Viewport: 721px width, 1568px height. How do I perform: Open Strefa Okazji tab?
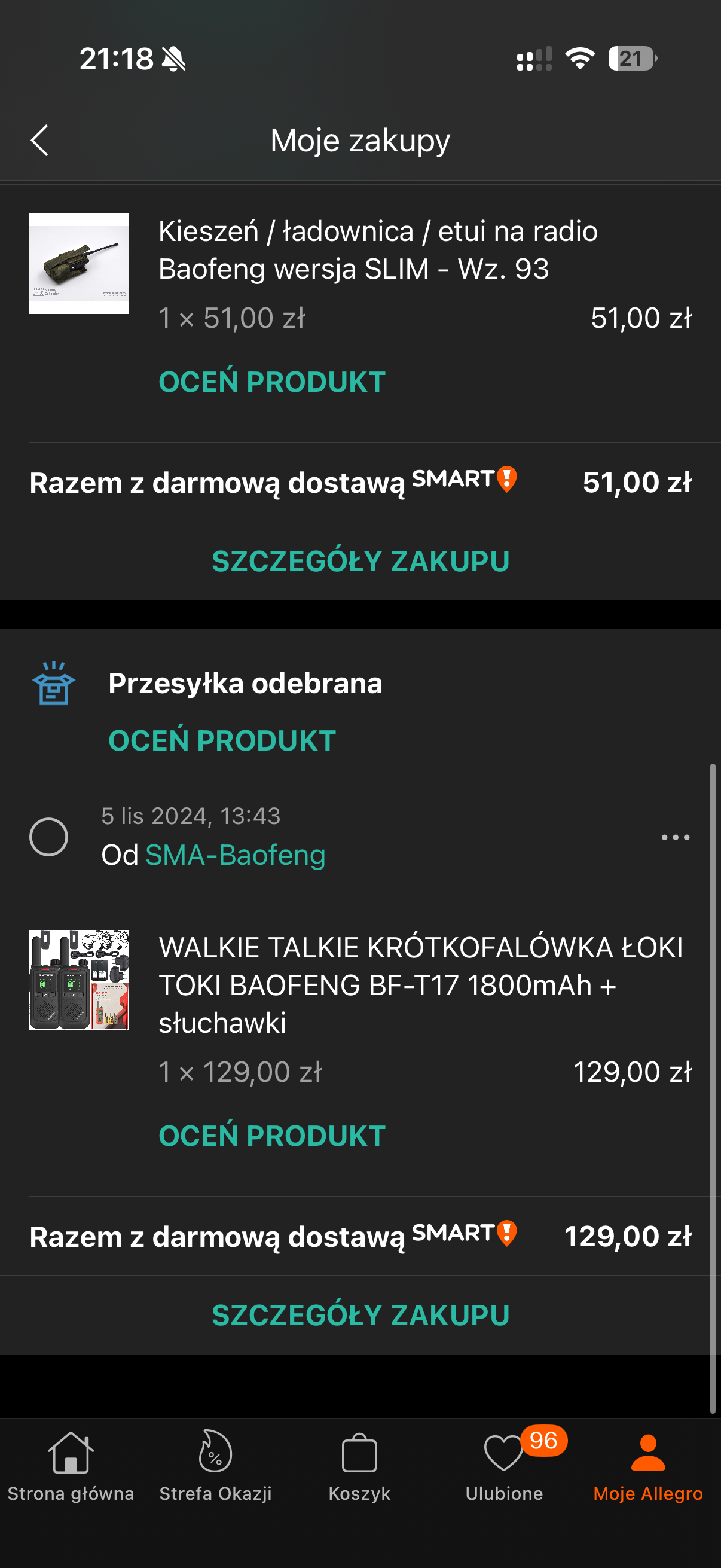[215, 1467]
